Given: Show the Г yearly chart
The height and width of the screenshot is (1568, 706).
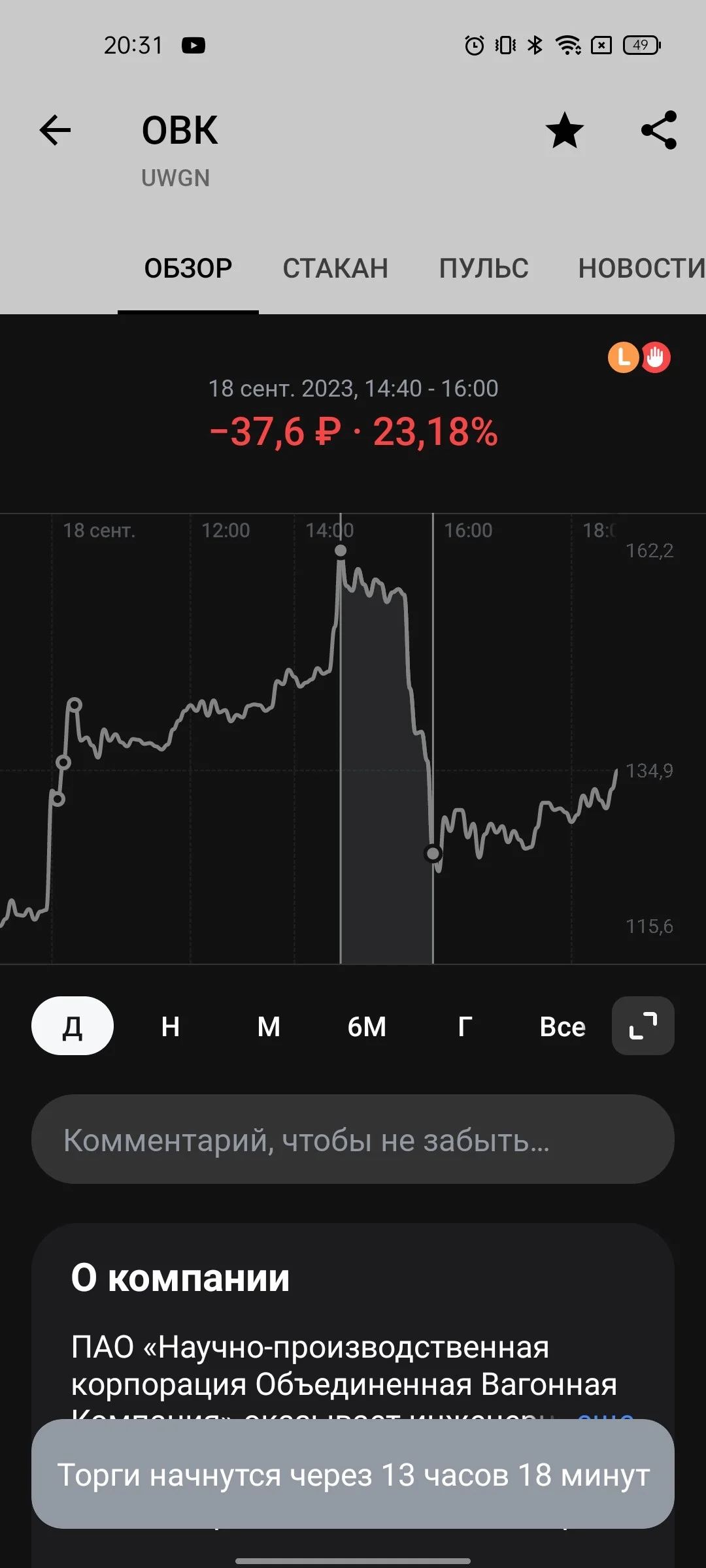Looking at the screenshot, I should 465,1026.
